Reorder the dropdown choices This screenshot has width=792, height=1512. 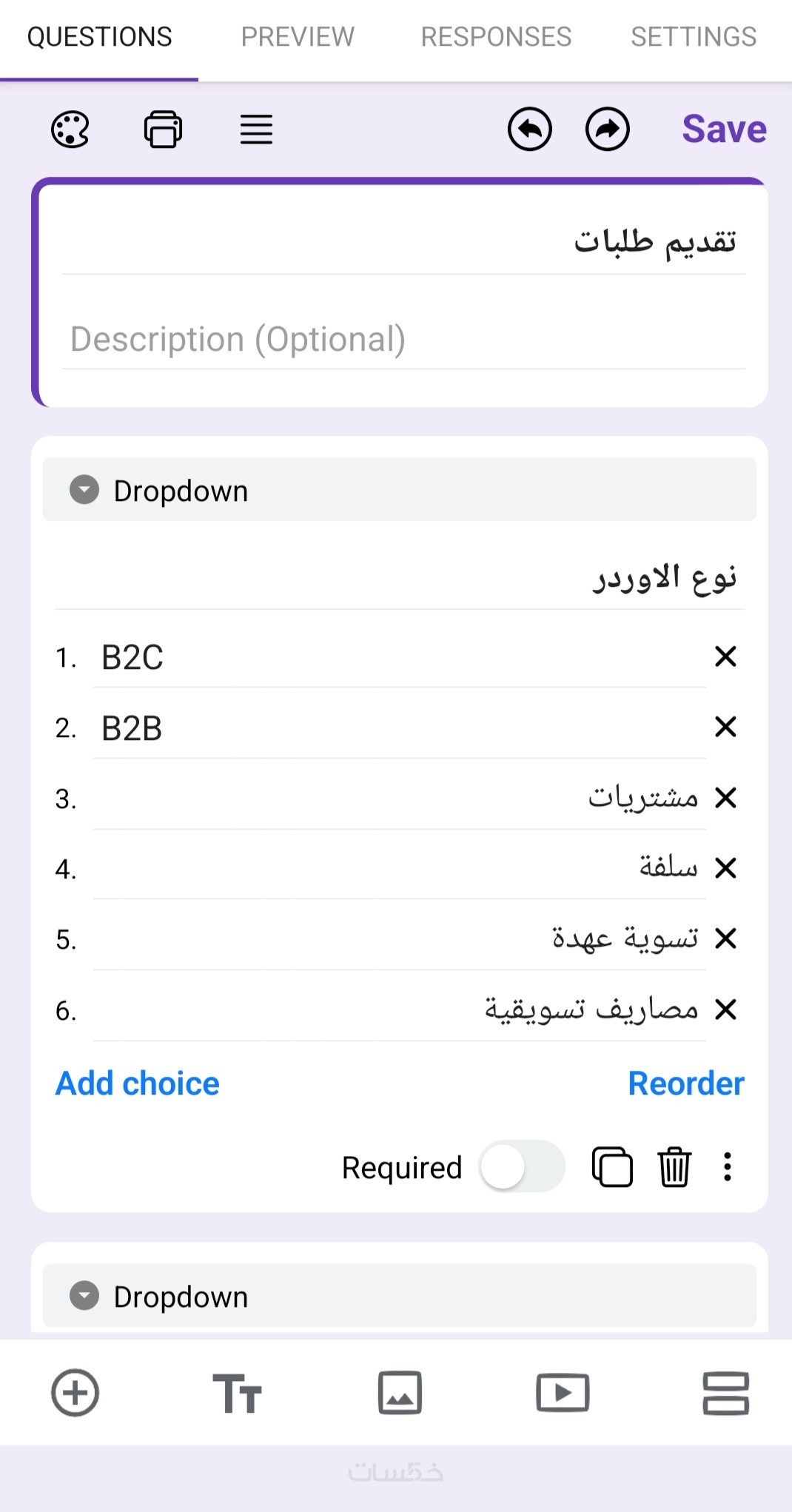click(x=685, y=1083)
